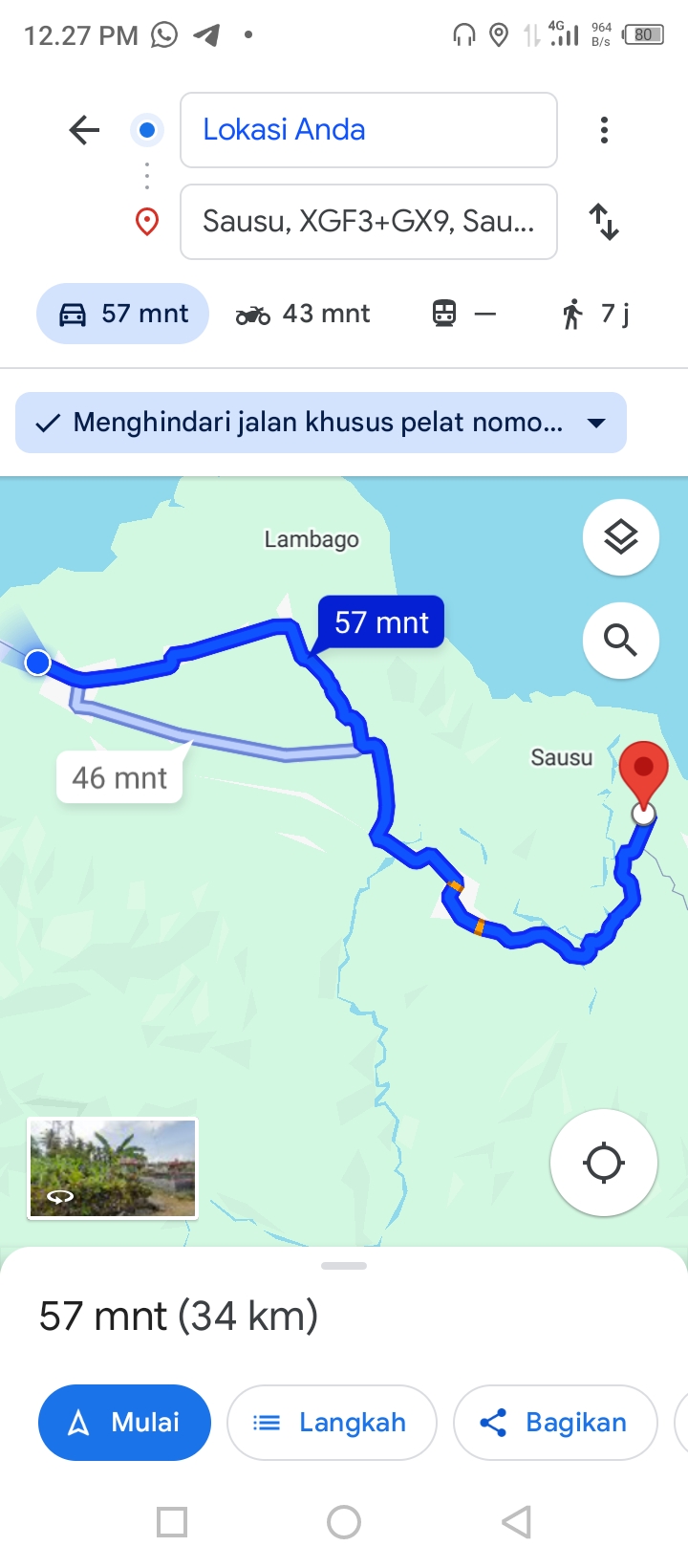Search along the route with magnifier button
688x1568 pixels.
tap(621, 641)
